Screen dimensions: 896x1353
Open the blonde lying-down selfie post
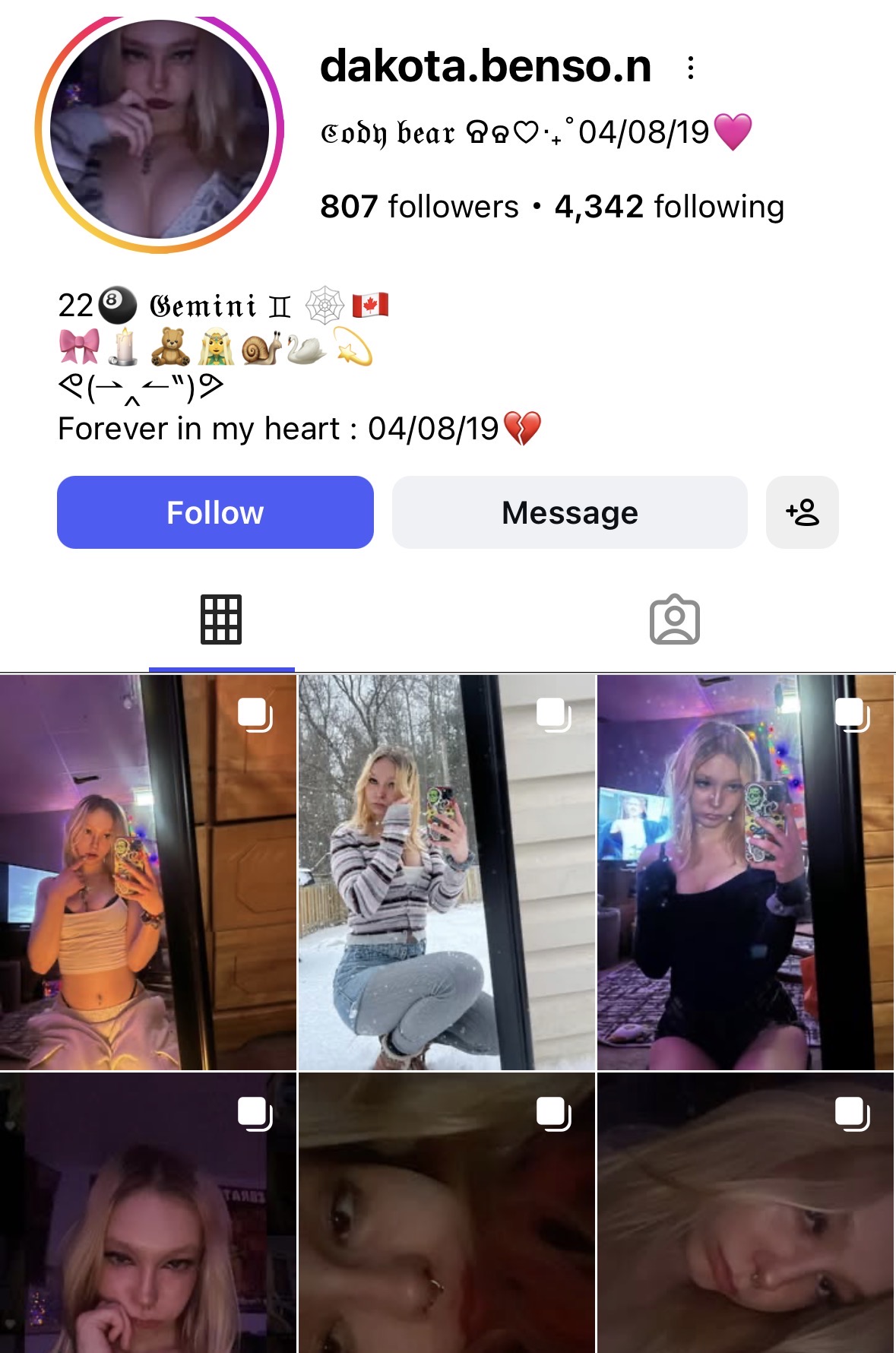[745, 1213]
